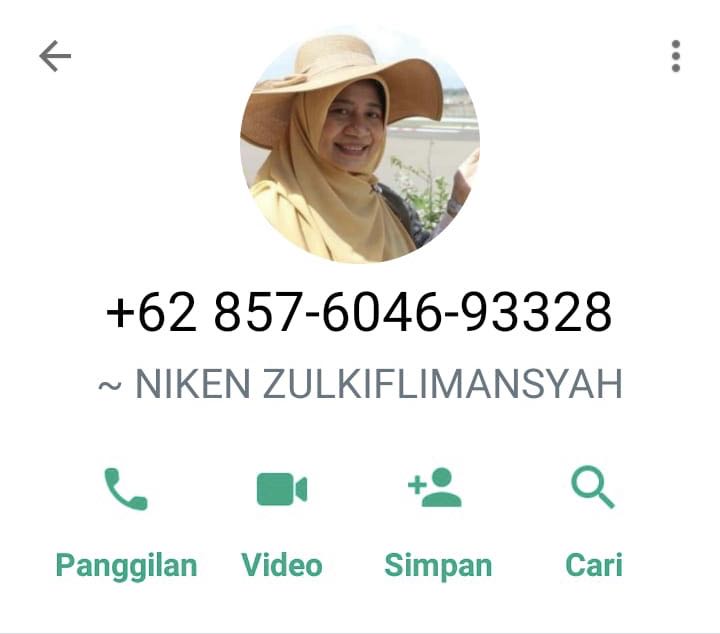Start a Video call
Screen dimensions: 720x634
(x=282, y=518)
